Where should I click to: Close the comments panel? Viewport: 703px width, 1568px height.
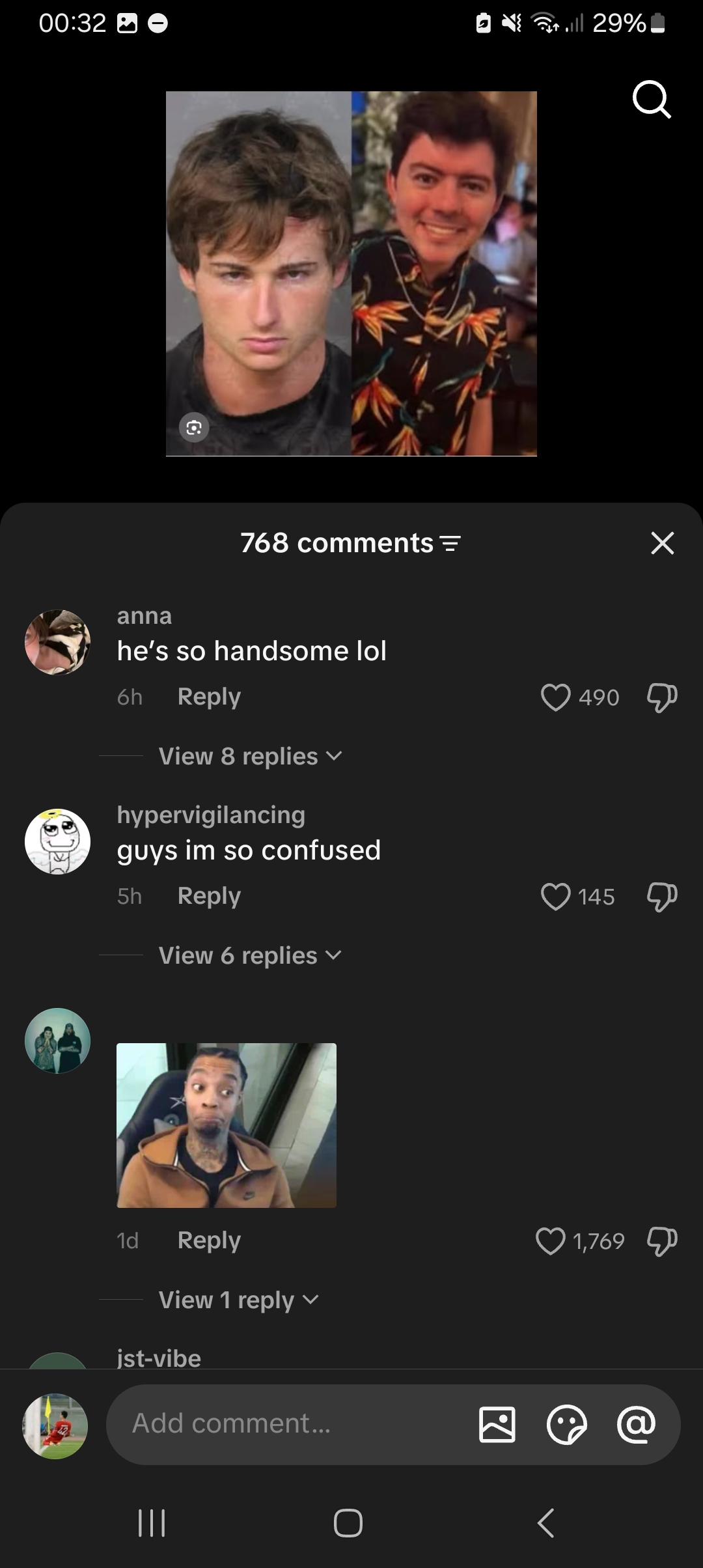(662, 542)
